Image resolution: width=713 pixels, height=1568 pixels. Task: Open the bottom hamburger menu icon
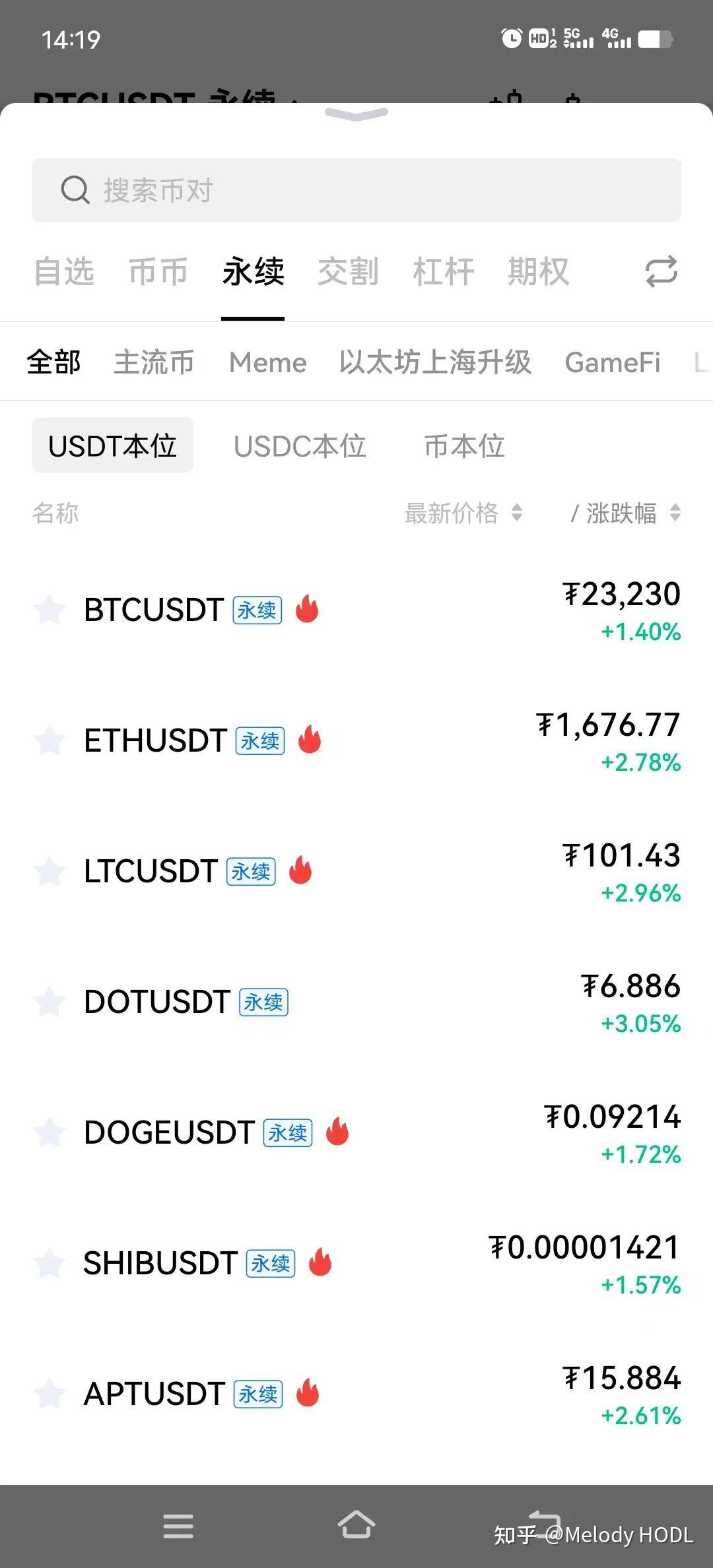[178, 1526]
